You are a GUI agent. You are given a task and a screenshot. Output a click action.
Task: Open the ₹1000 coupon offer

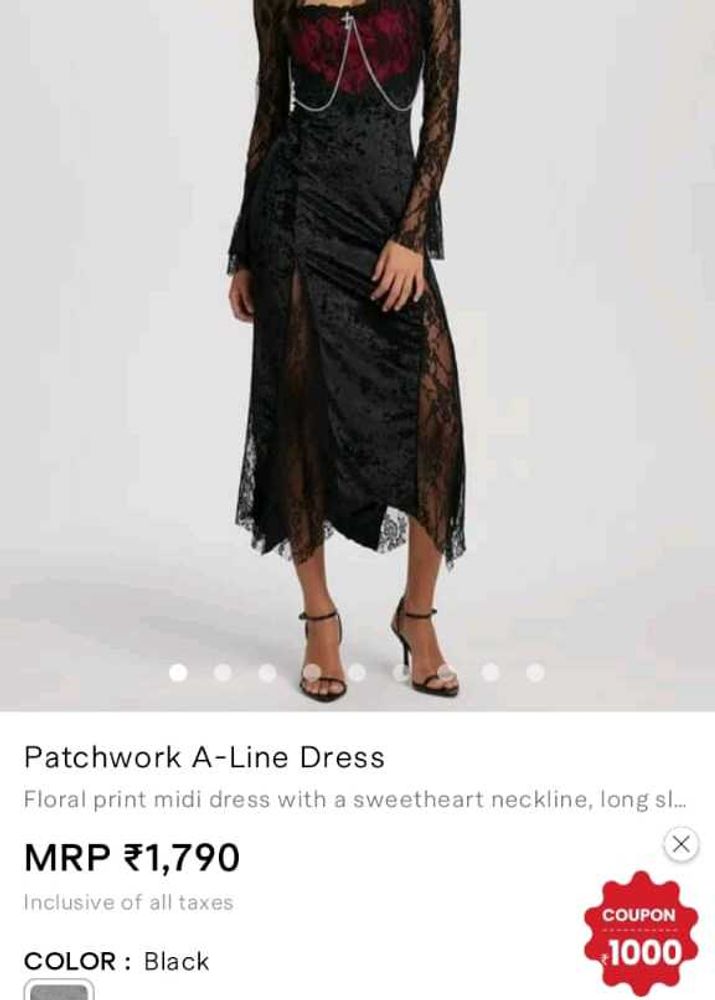(641, 935)
